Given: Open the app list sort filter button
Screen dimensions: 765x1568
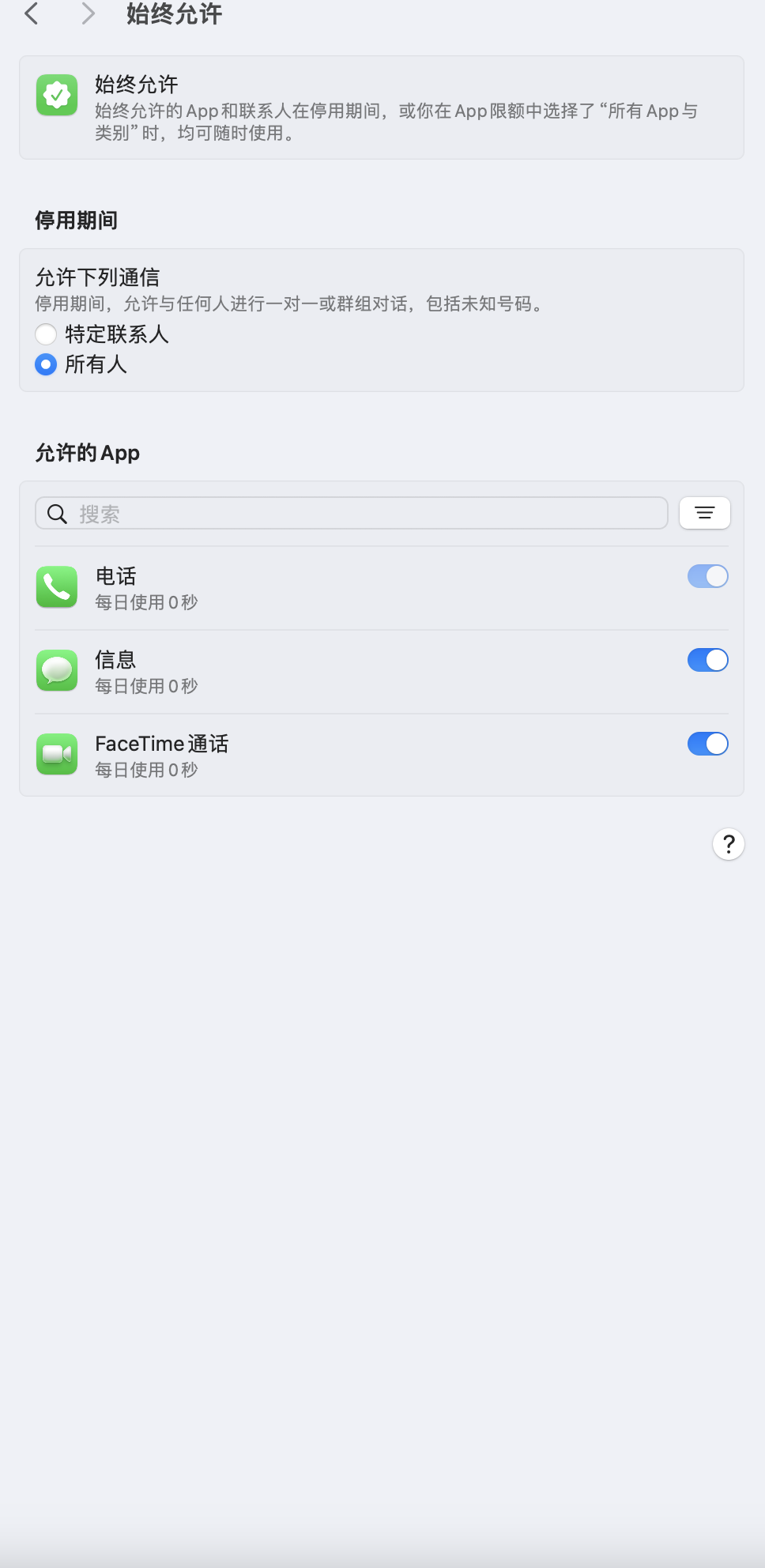Looking at the screenshot, I should point(704,514).
